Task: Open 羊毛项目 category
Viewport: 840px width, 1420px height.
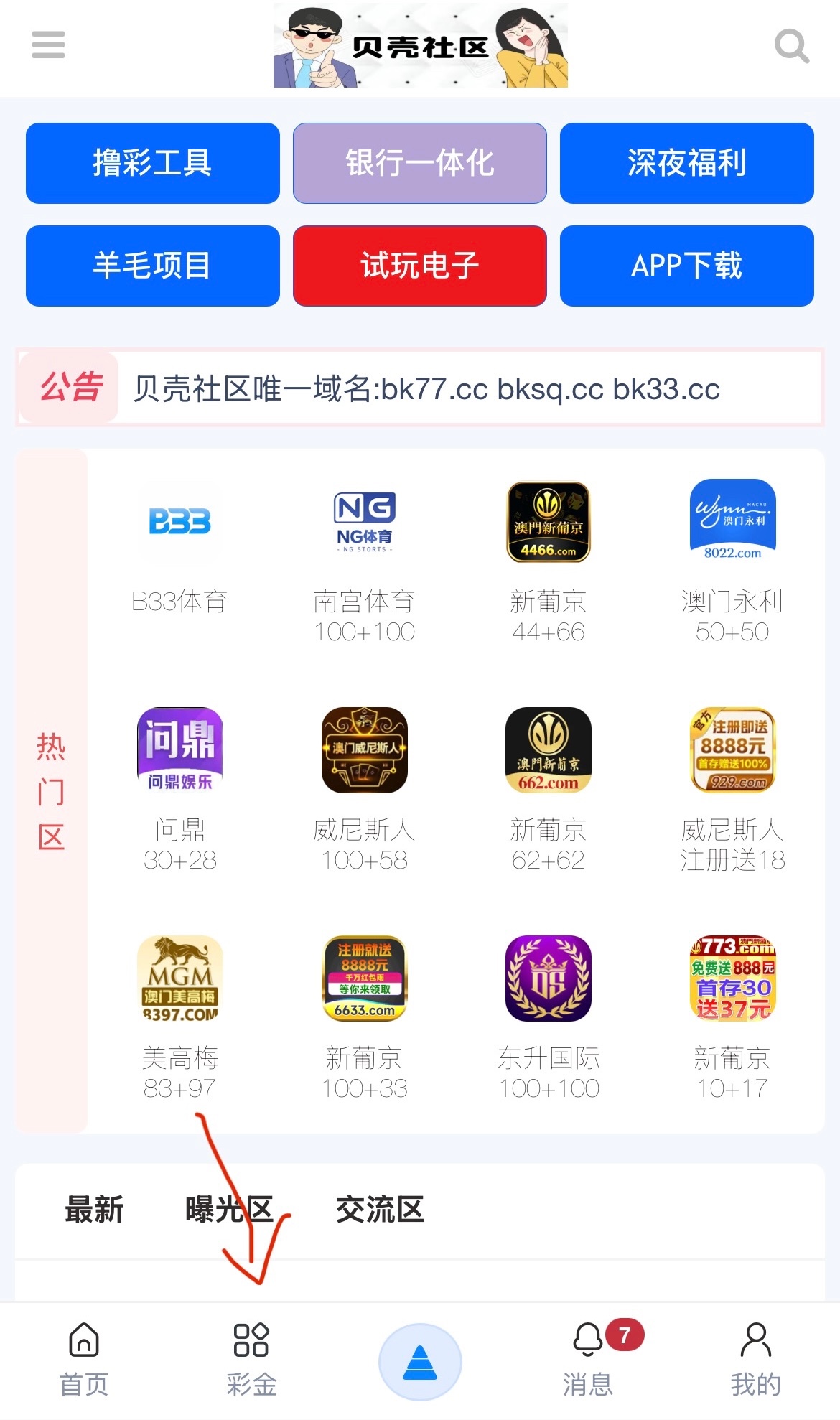Action: coord(152,266)
